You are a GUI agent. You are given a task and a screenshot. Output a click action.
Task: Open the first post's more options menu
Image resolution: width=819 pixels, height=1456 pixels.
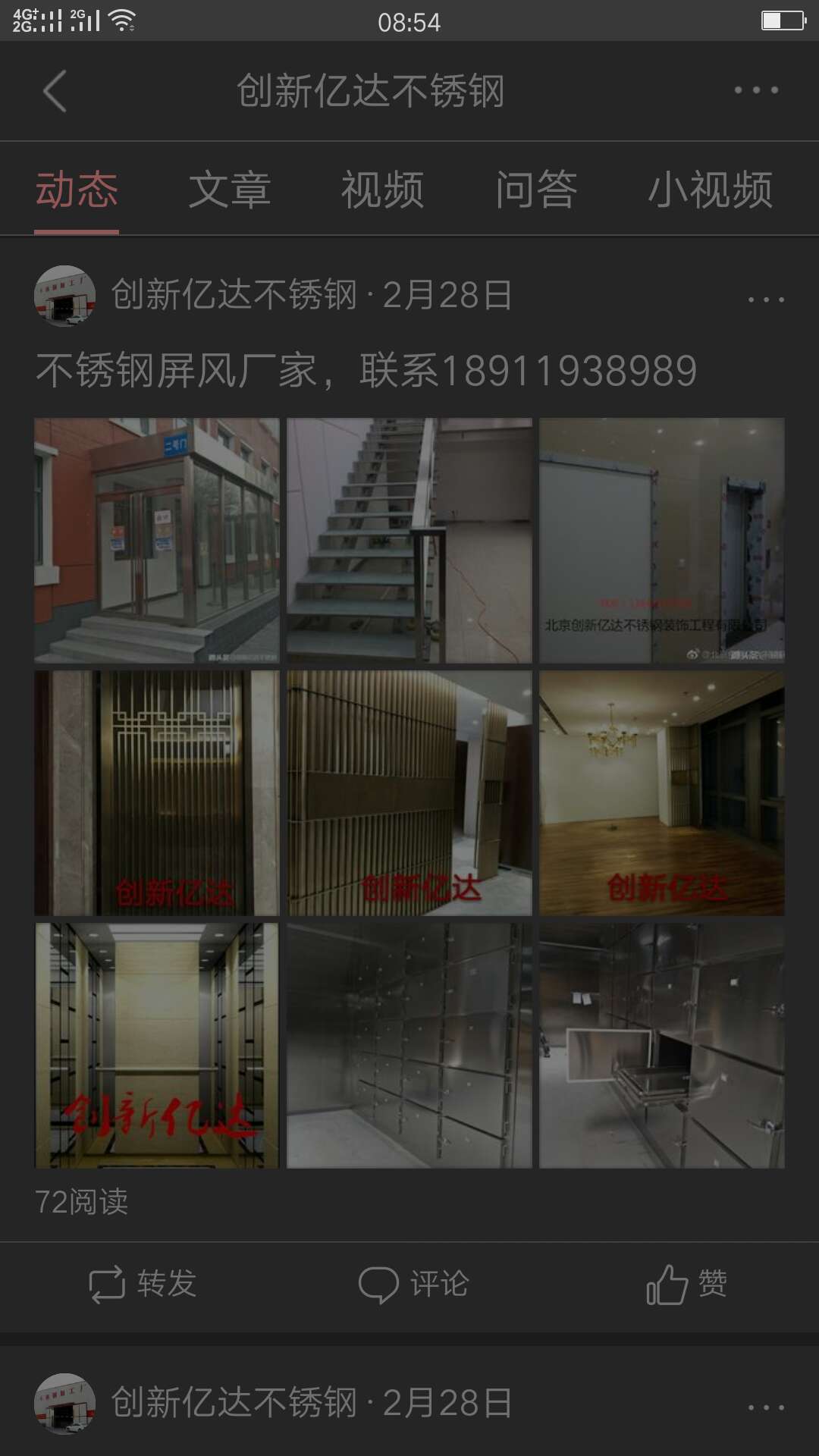click(x=765, y=300)
